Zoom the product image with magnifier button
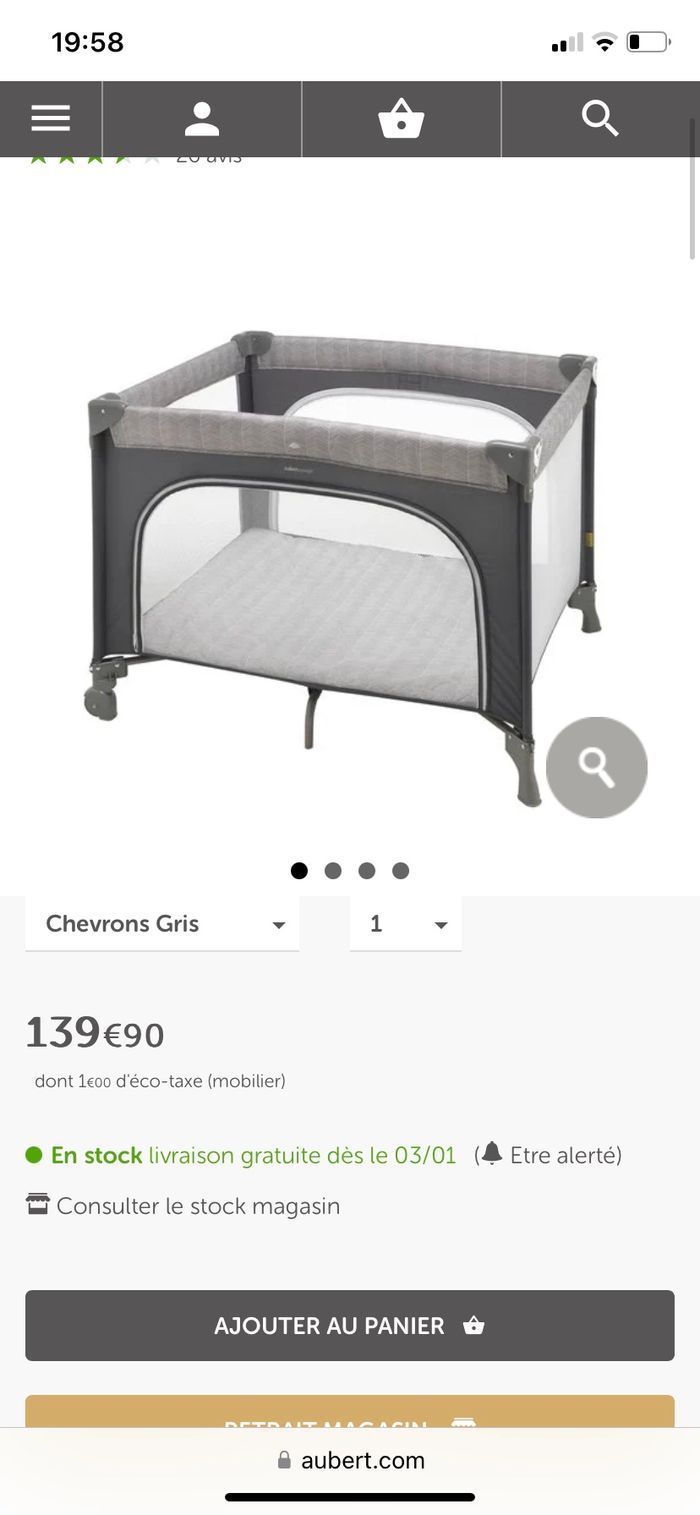The height and width of the screenshot is (1515, 700). point(596,767)
